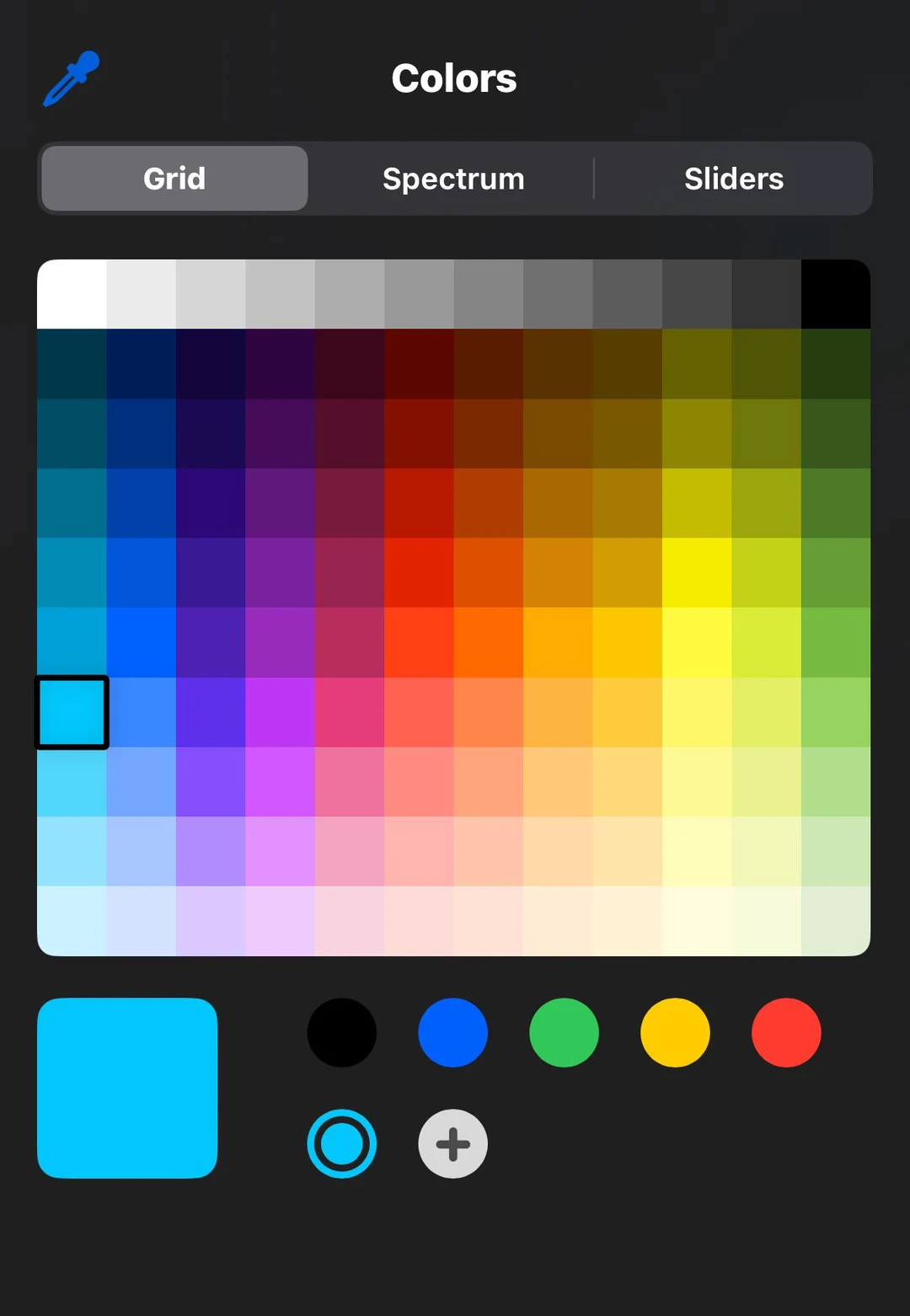Choose the blue saved color swatch
This screenshot has width=910, height=1316.
click(452, 1032)
